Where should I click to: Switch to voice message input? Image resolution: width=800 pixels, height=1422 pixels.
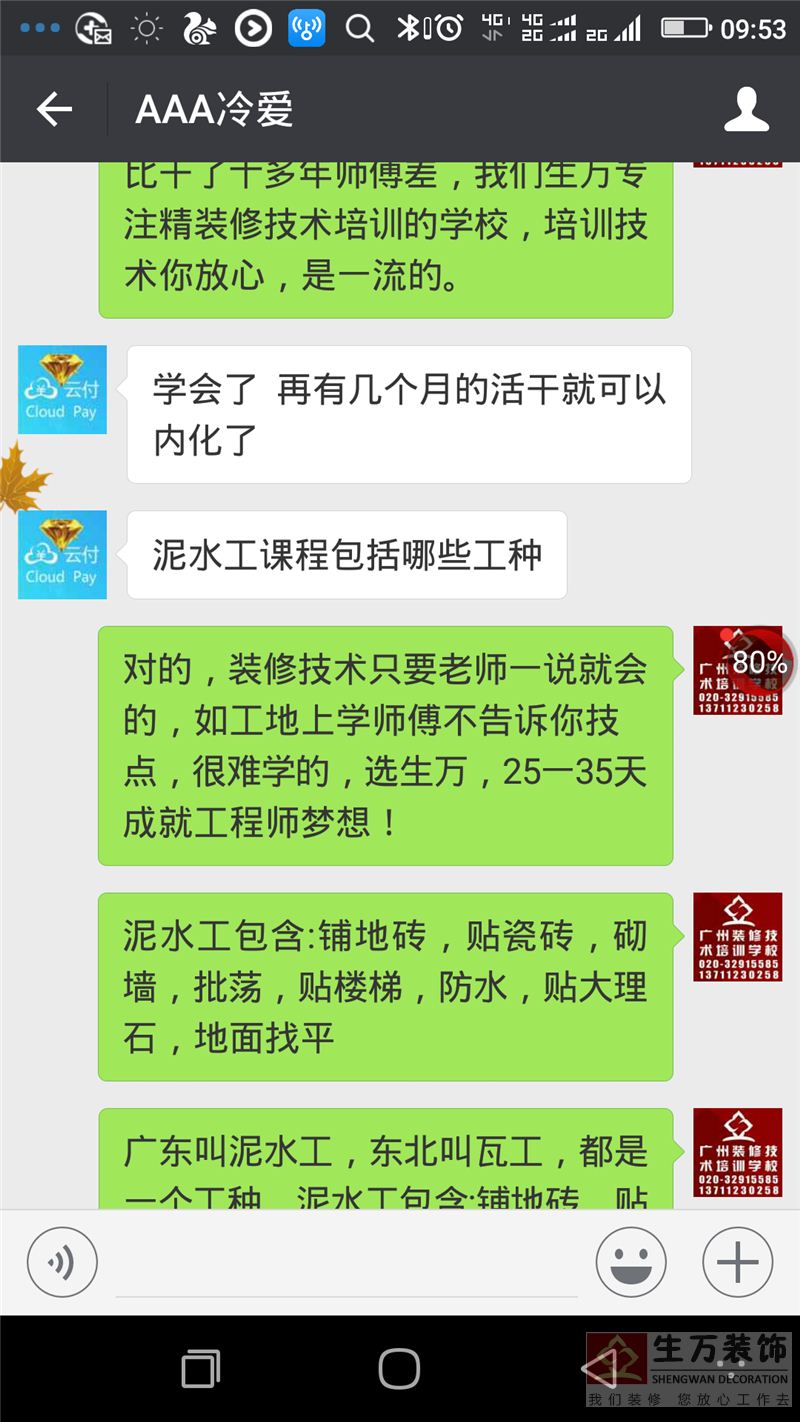click(62, 1262)
